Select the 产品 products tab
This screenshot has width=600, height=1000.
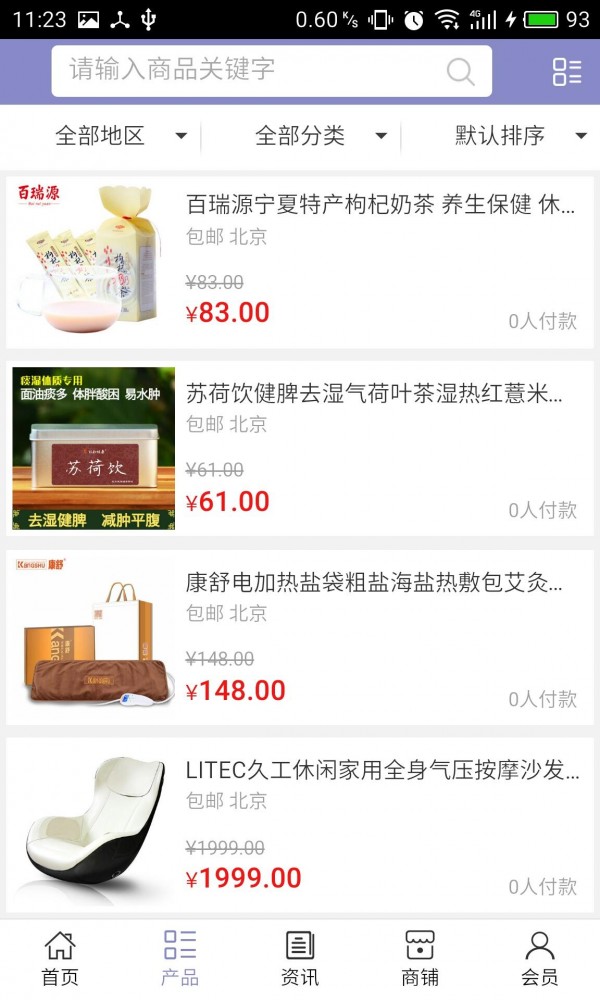(180, 958)
